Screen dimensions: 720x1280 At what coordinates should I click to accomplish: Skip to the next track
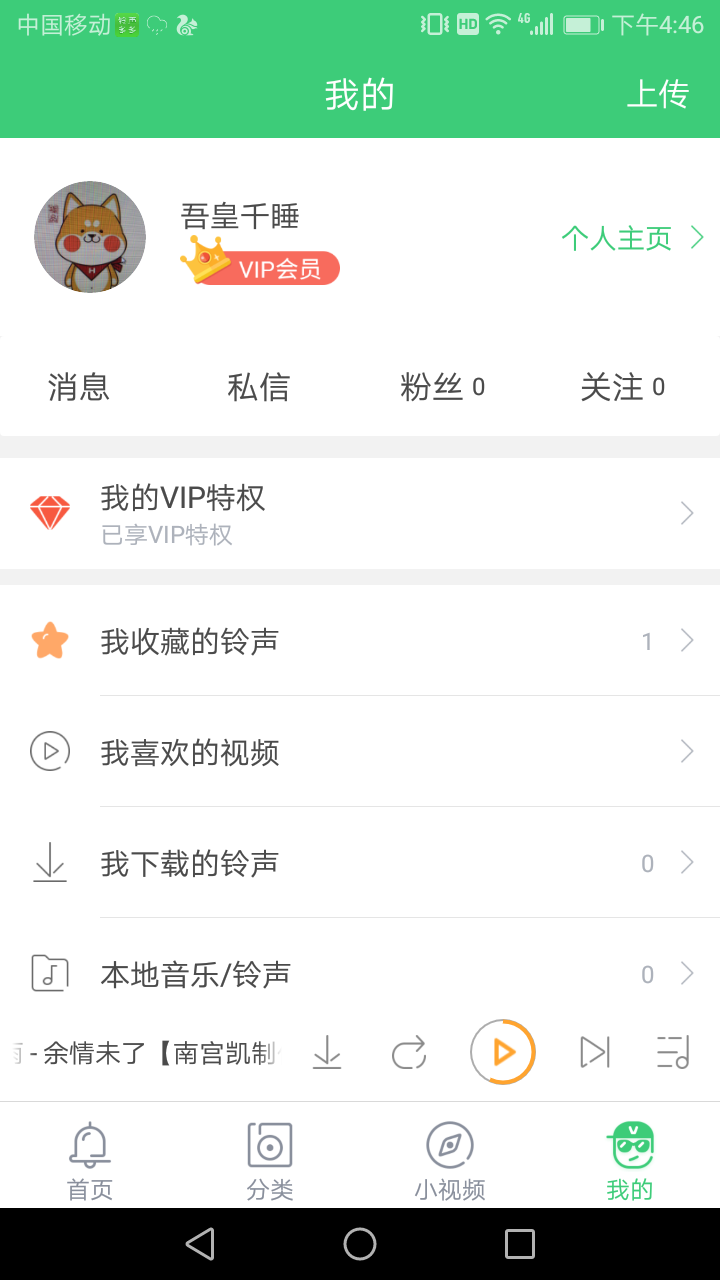pyautogui.click(x=594, y=1052)
